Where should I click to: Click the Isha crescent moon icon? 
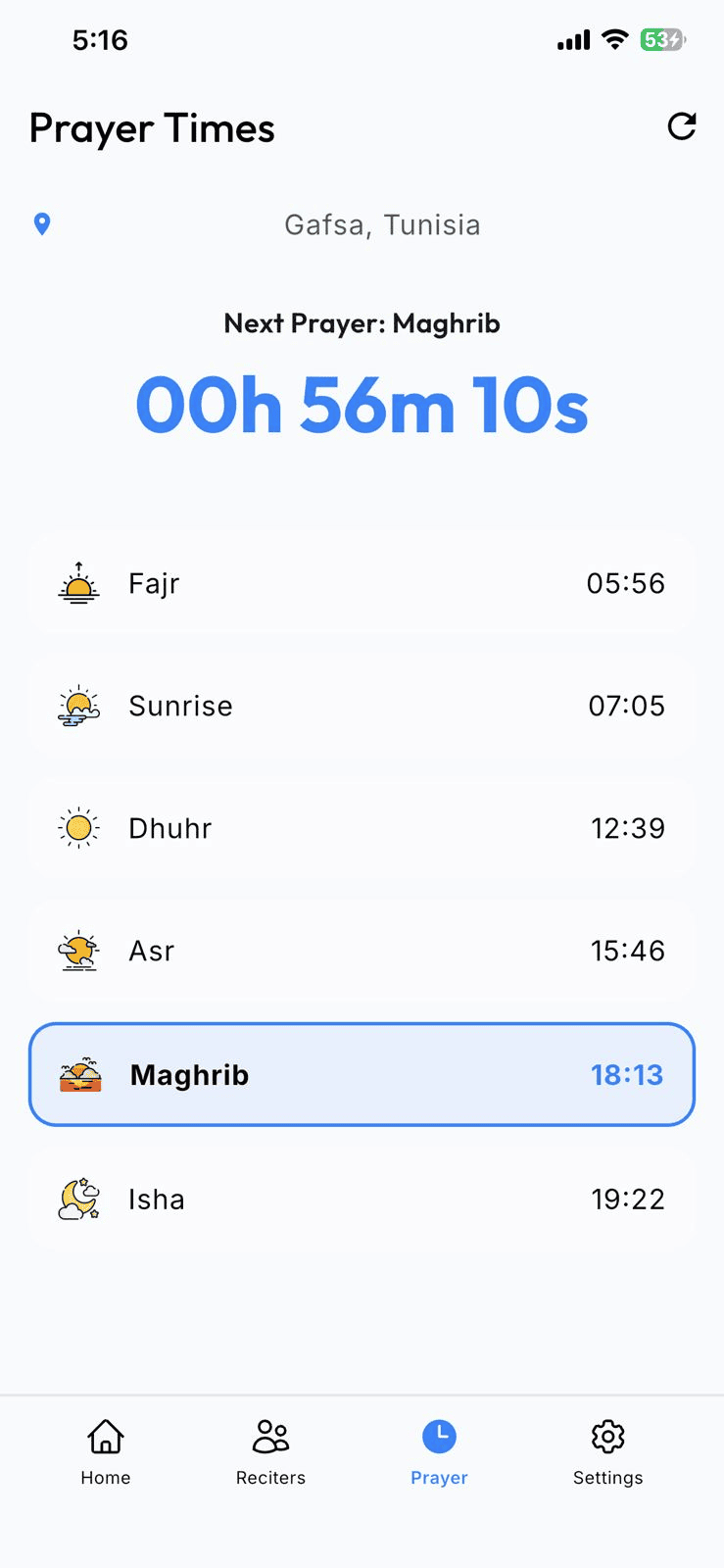tap(78, 1198)
